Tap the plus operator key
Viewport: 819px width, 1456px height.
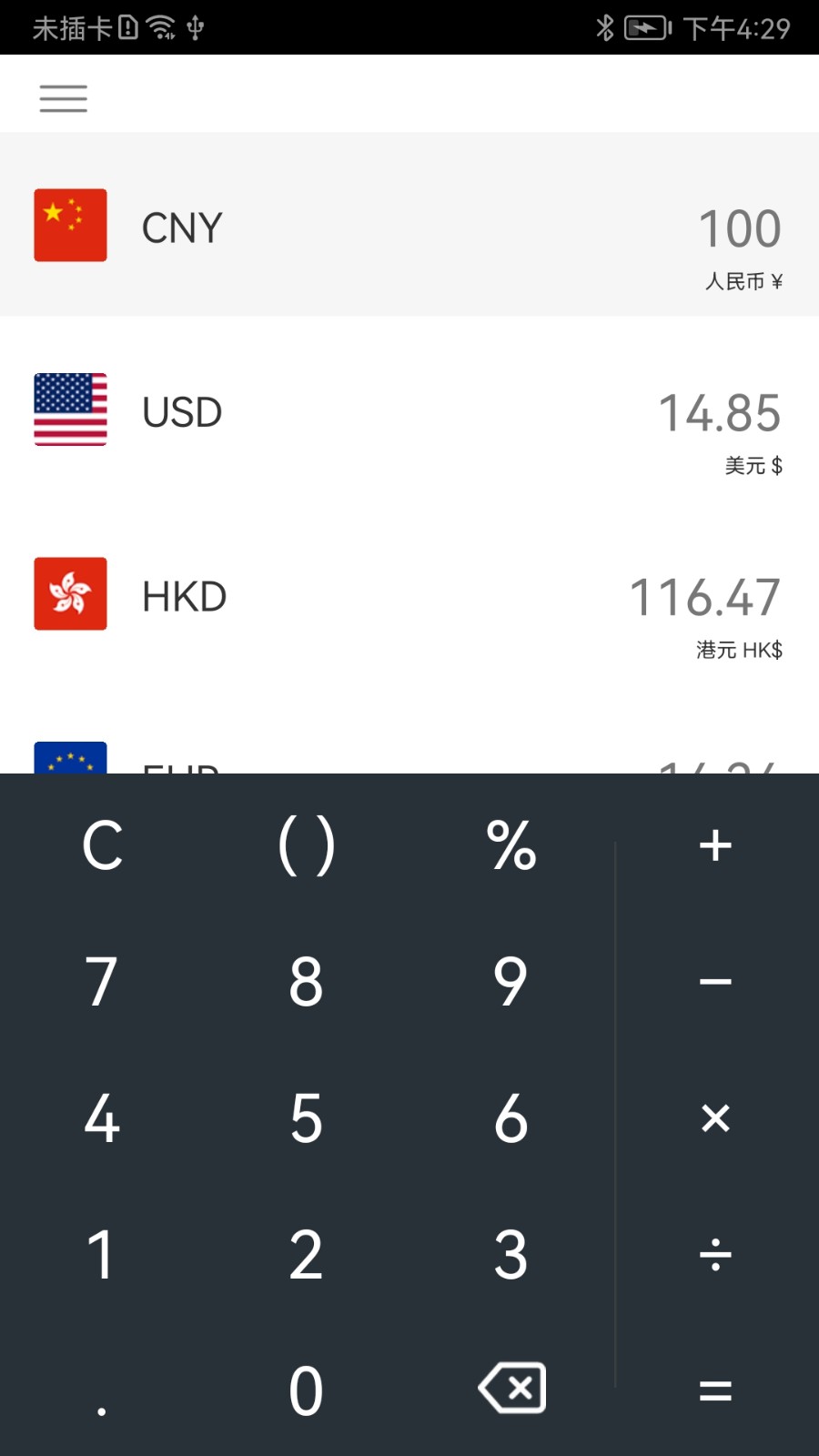tap(715, 845)
